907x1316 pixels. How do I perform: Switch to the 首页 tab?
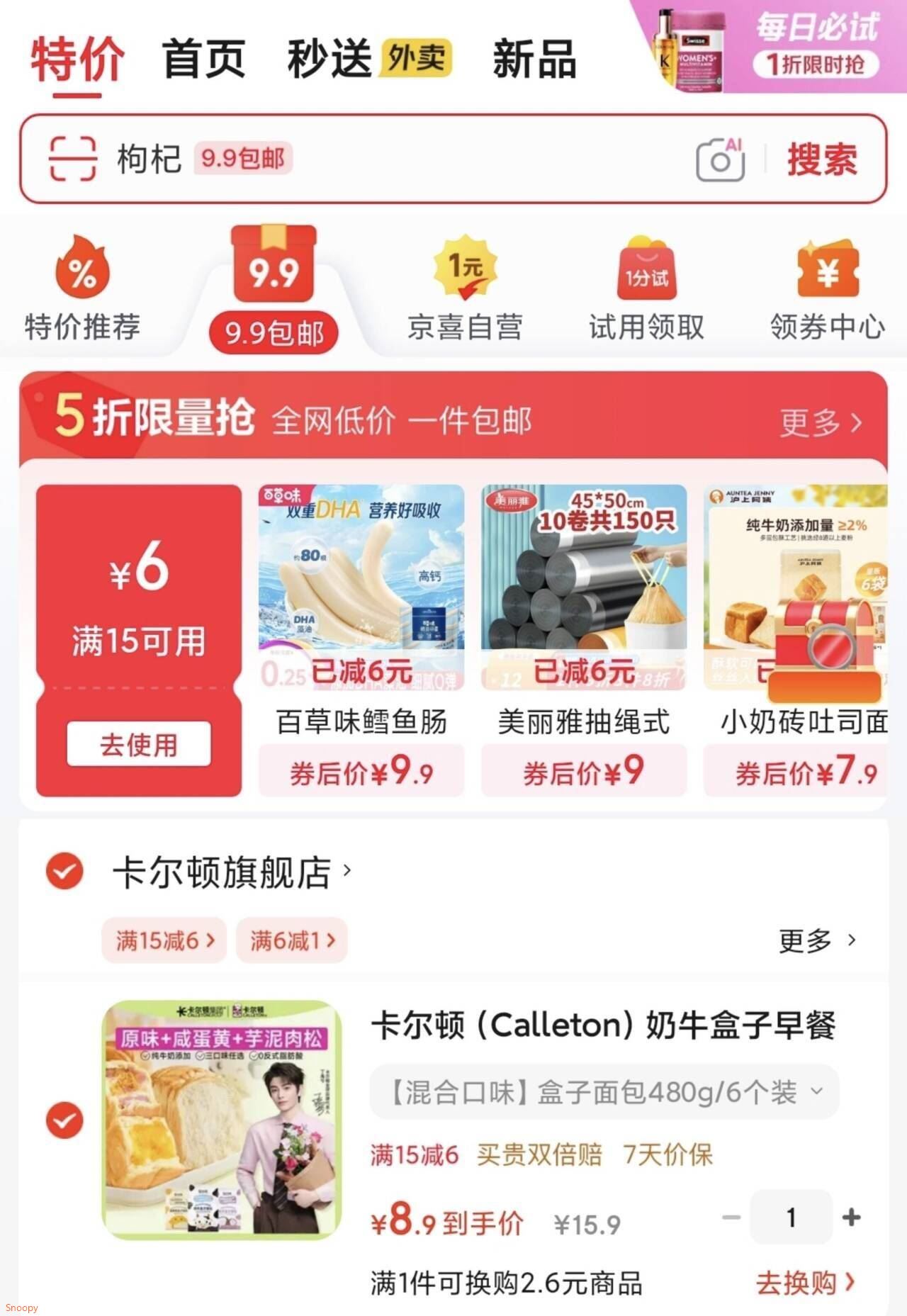[203, 59]
